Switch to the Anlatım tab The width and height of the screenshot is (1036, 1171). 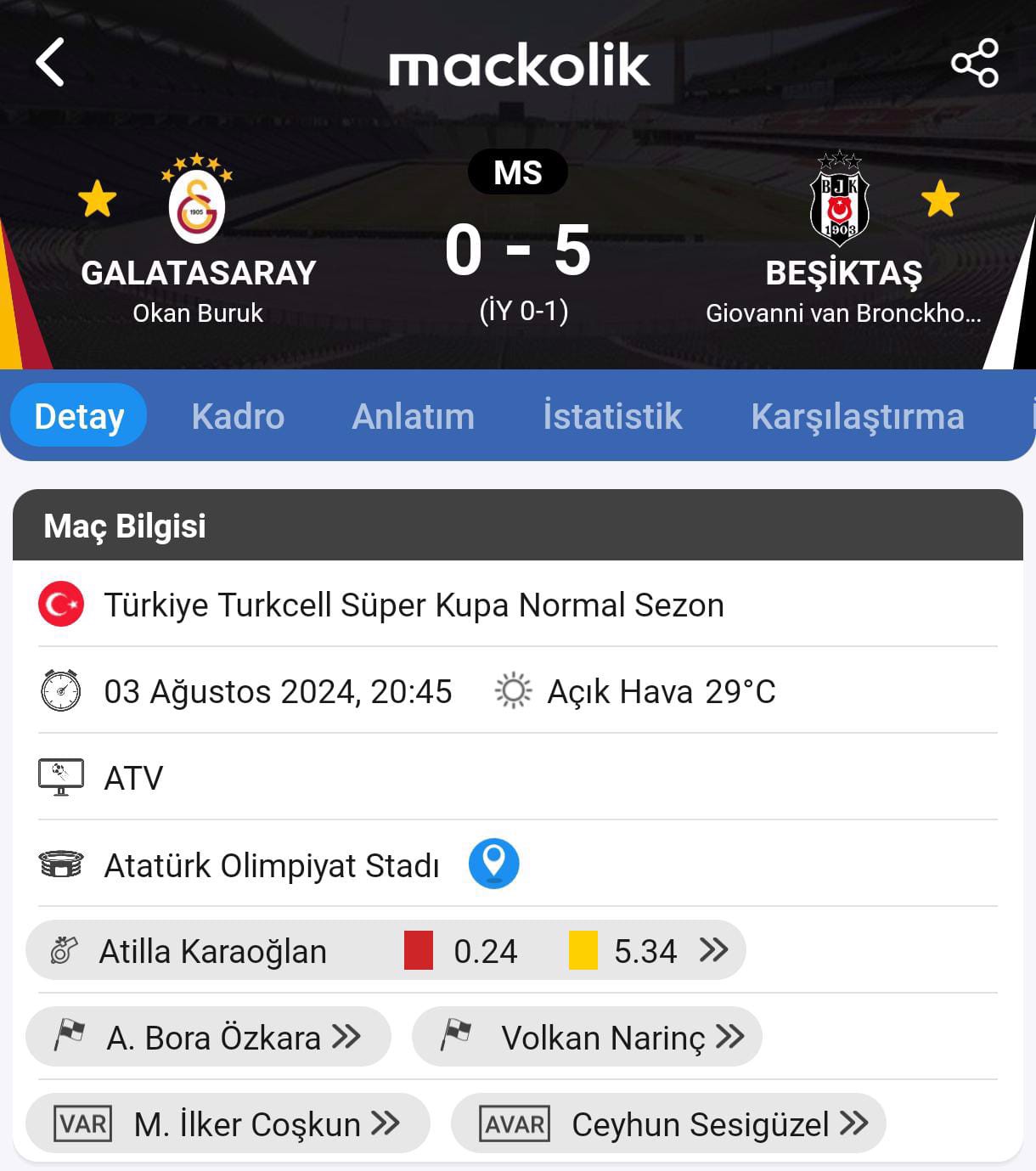[x=413, y=416]
